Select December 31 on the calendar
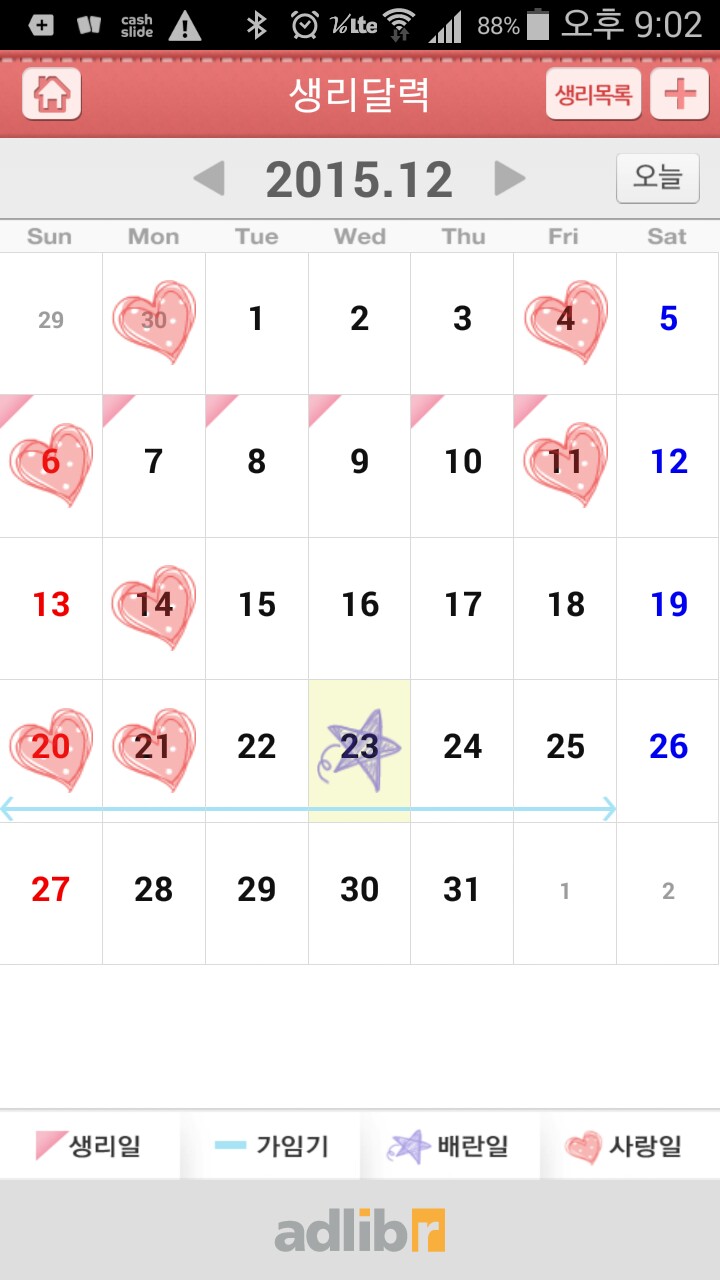 462,893
